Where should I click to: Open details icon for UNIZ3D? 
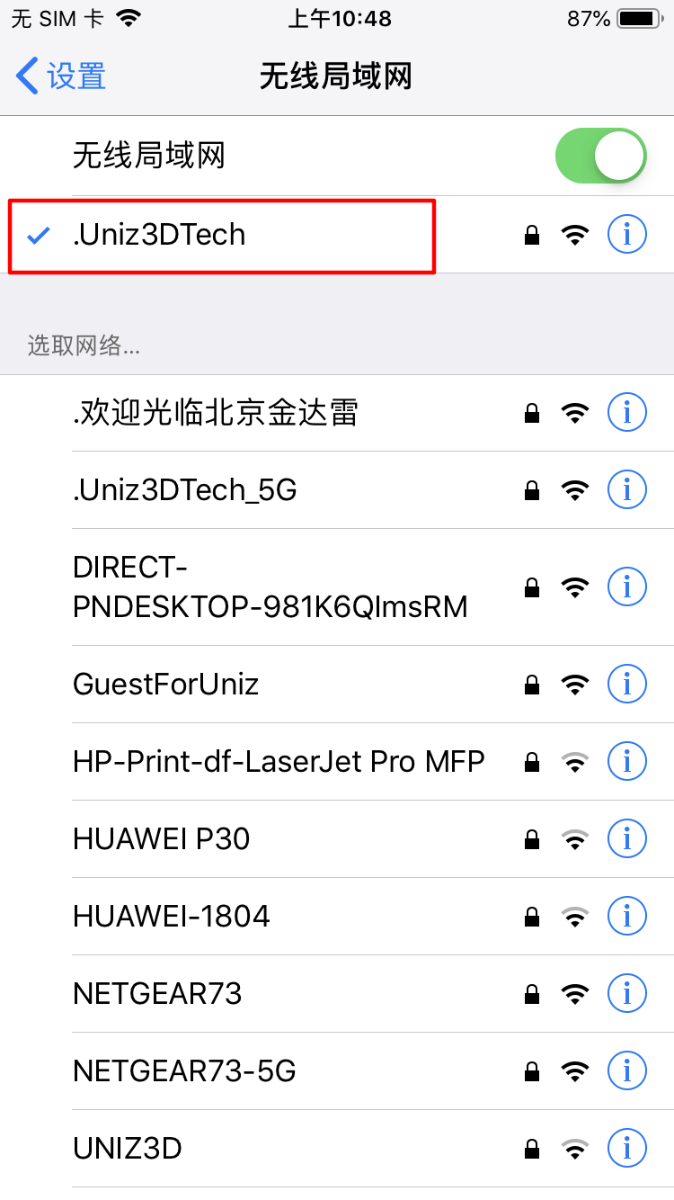(627, 1149)
